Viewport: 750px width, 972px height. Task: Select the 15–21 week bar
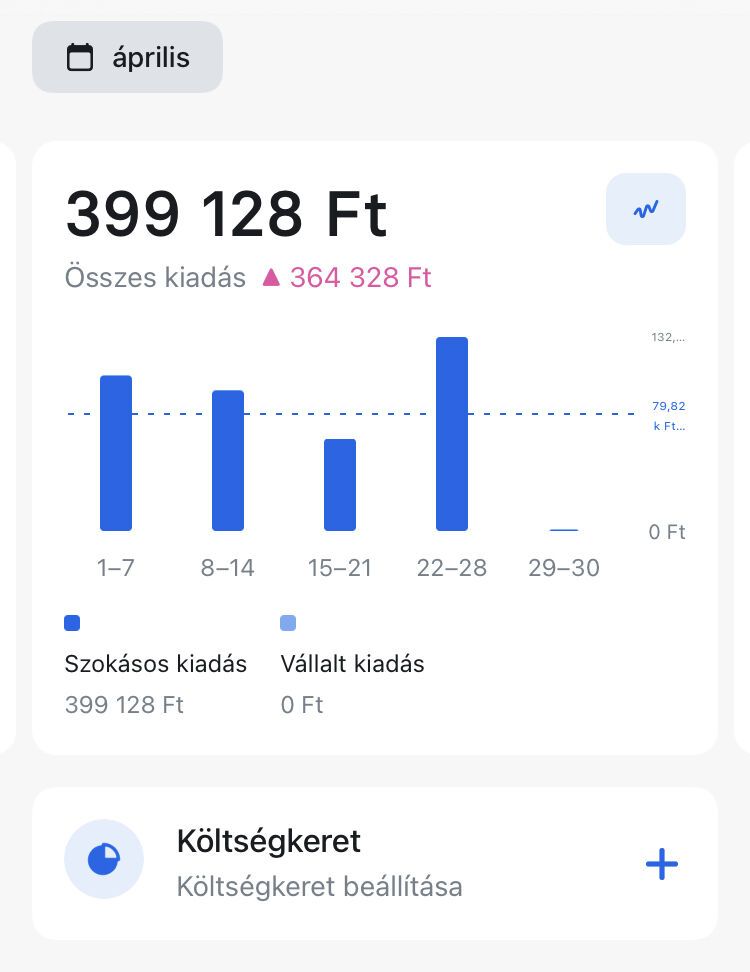coord(340,485)
